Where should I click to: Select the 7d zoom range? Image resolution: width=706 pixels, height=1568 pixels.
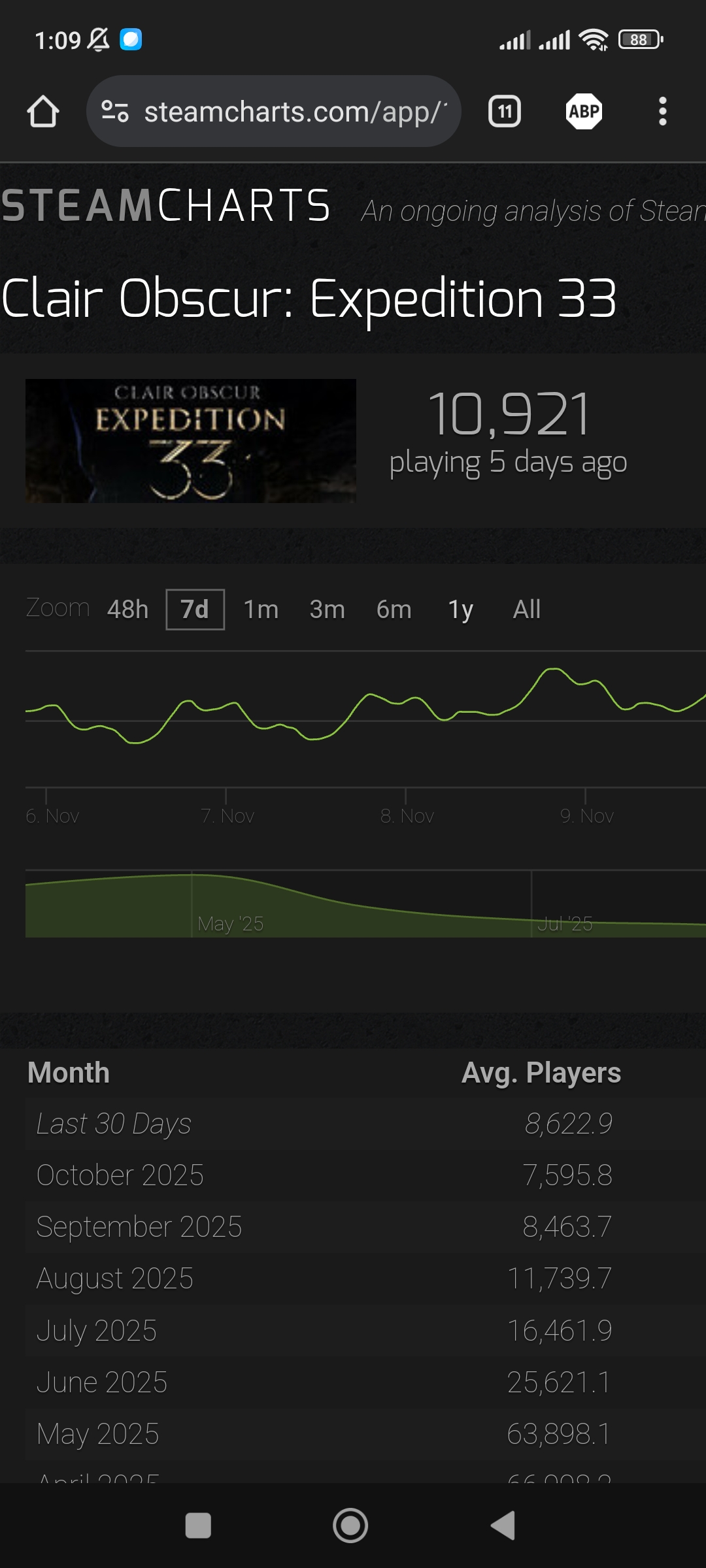tap(195, 610)
